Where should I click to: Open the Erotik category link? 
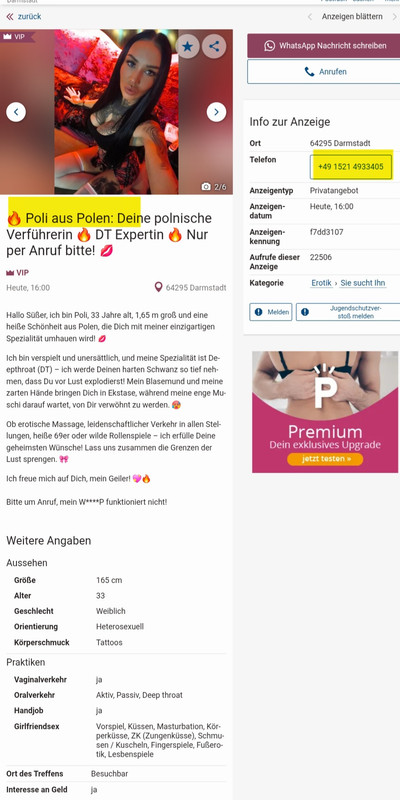(321, 283)
